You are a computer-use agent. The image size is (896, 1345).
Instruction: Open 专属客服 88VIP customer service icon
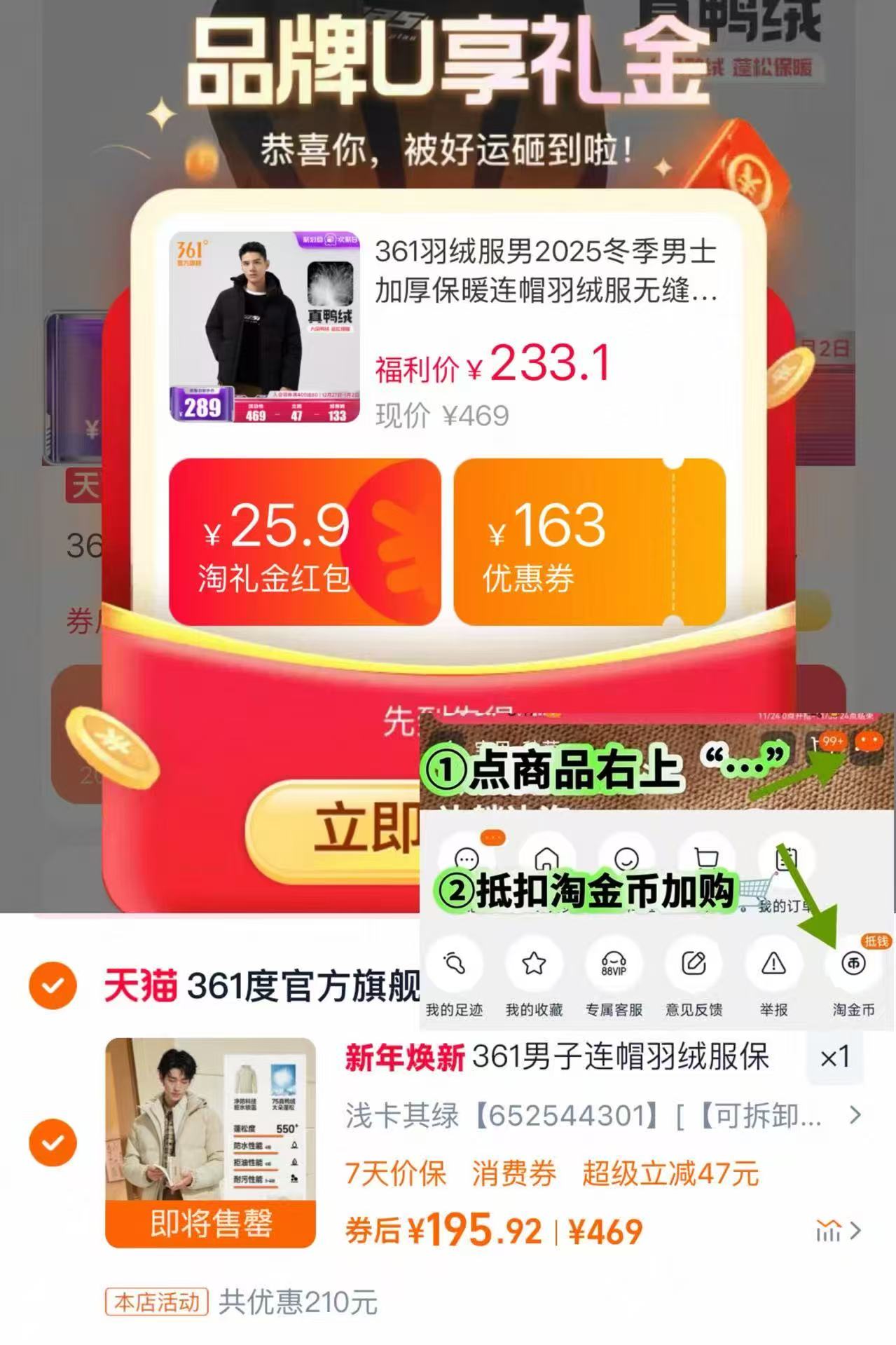(615, 967)
